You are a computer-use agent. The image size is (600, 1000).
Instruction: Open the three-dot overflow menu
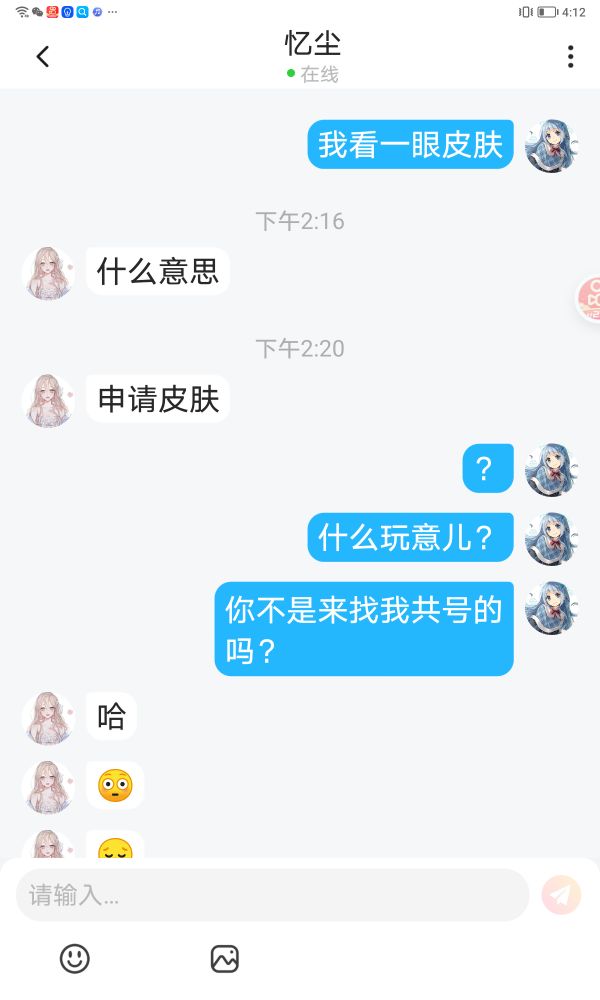click(x=571, y=57)
